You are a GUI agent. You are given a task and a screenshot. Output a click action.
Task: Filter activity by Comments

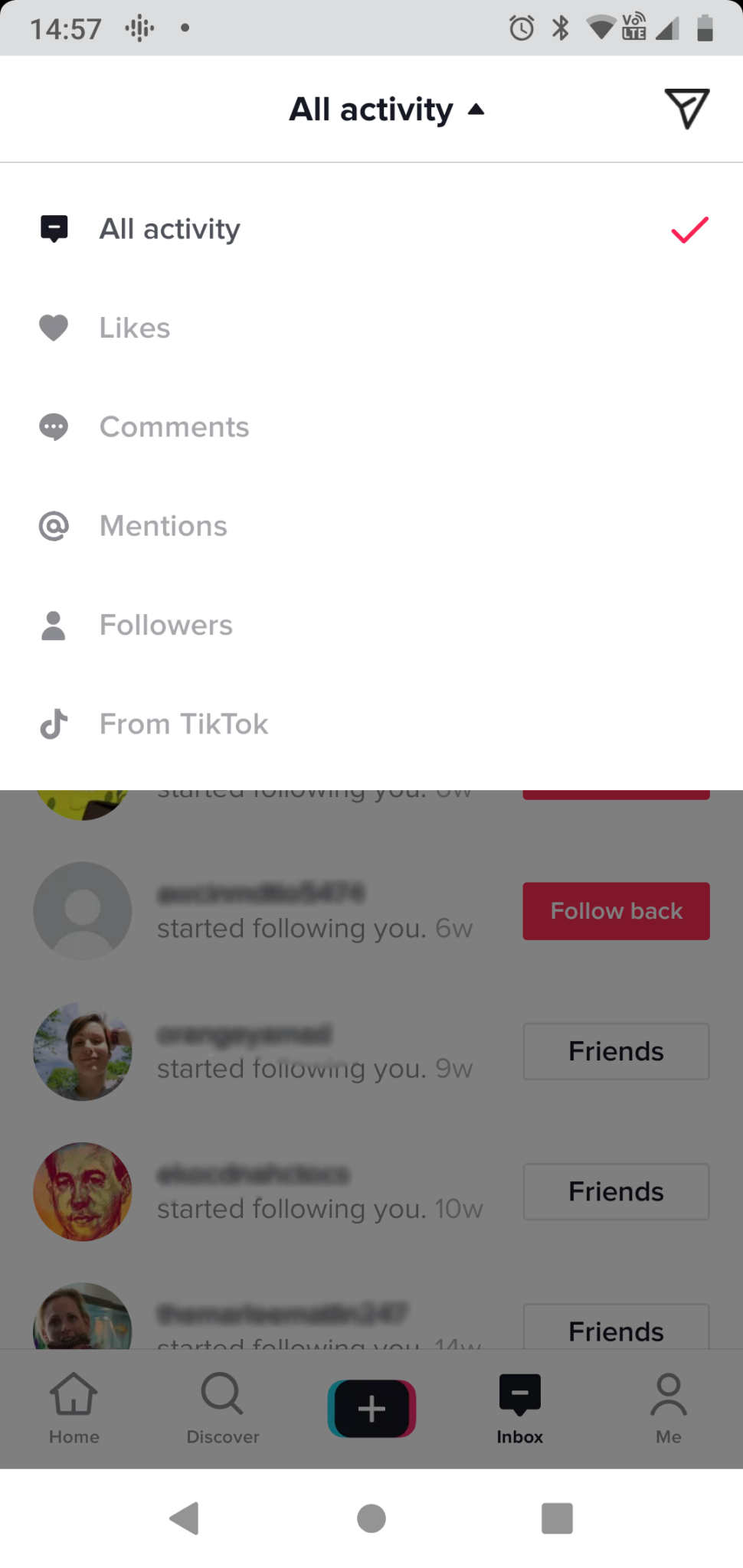[174, 427]
